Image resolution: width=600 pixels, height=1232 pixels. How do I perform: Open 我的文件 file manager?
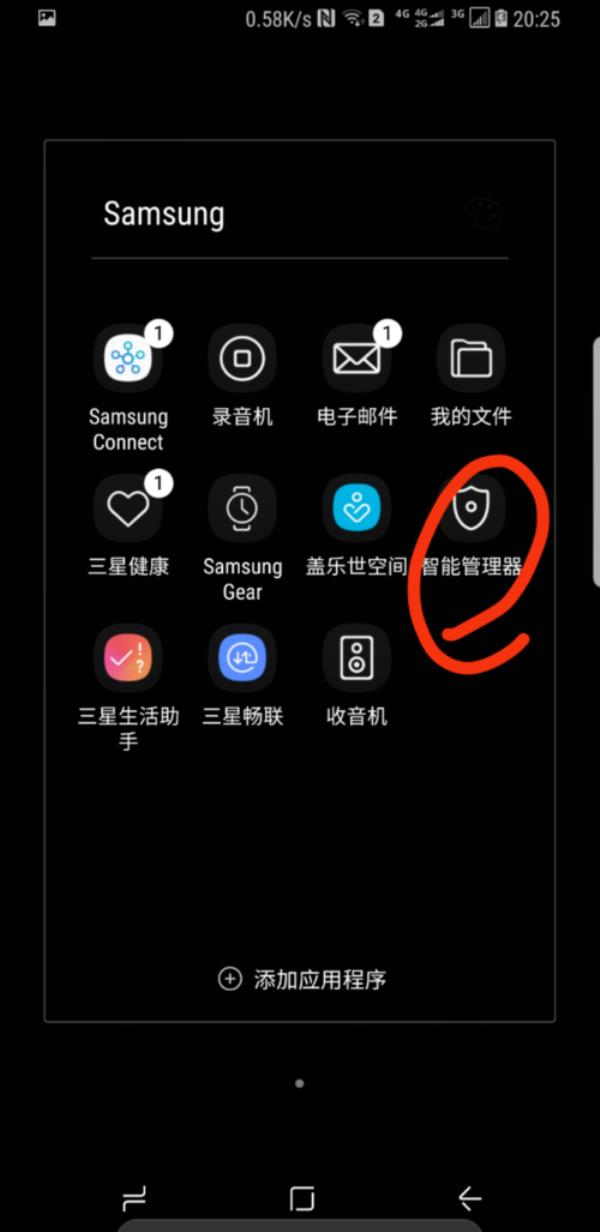click(x=471, y=358)
